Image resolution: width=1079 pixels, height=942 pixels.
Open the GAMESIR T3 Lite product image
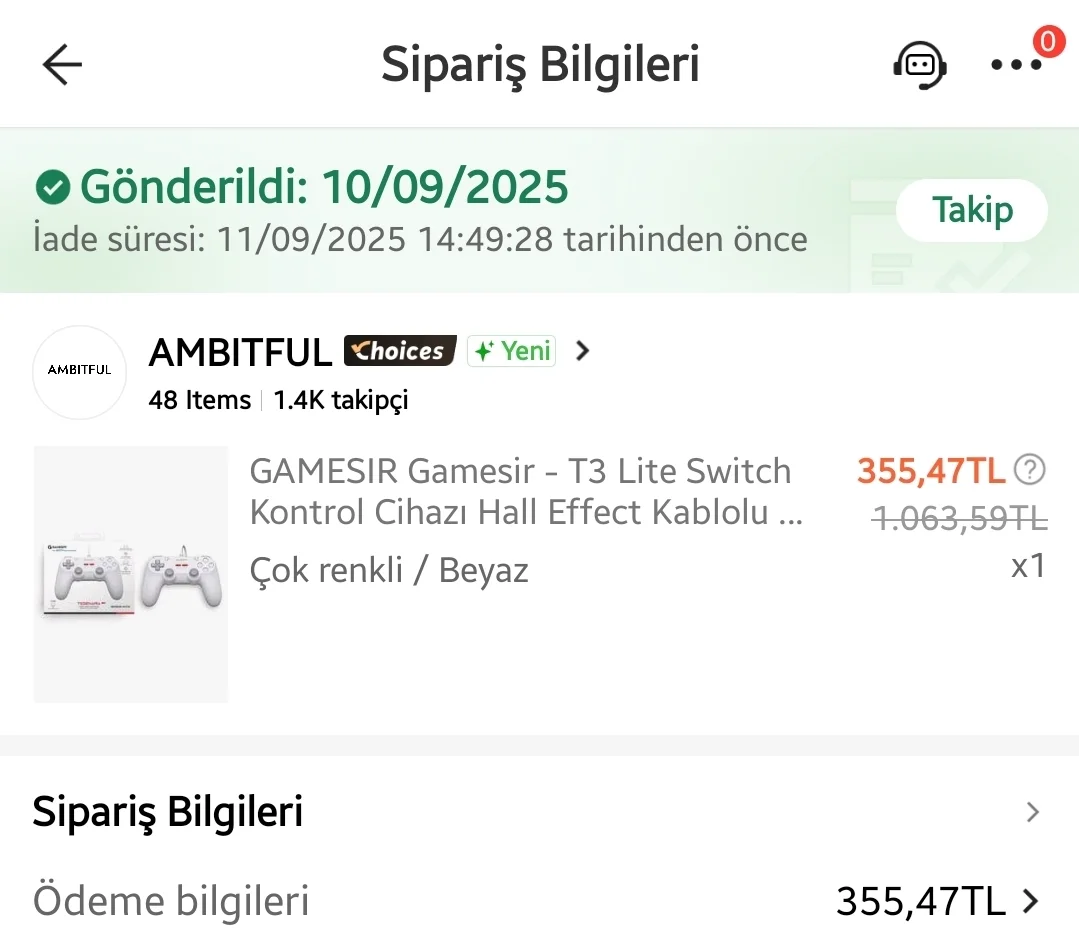click(x=131, y=574)
